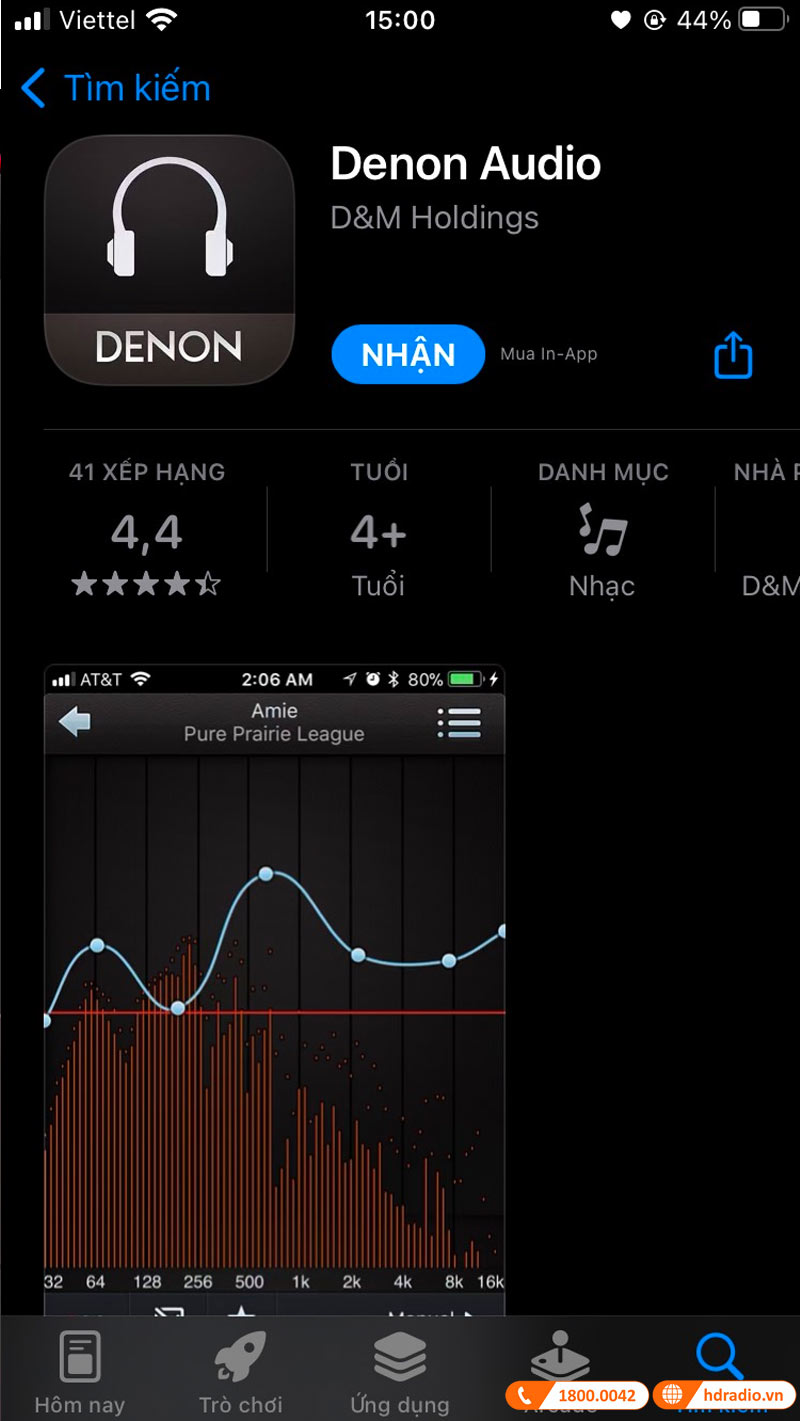Visit the hdradio.vn website link
This screenshot has width=800, height=1421.
pyautogui.click(x=722, y=1394)
